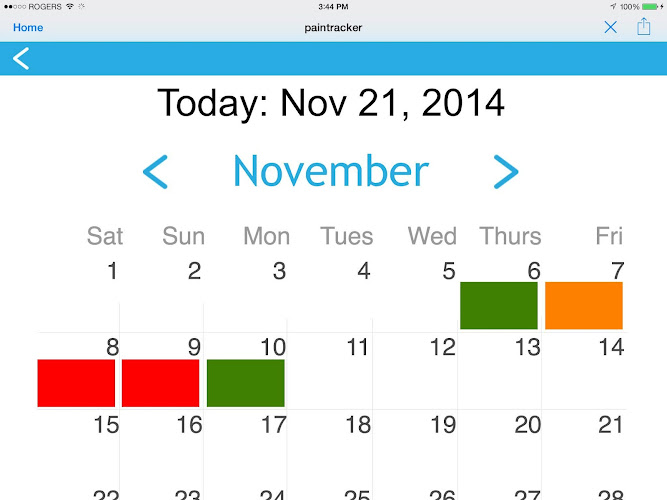
Task: Open the green entry on November 6
Action: [x=498, y=305]
